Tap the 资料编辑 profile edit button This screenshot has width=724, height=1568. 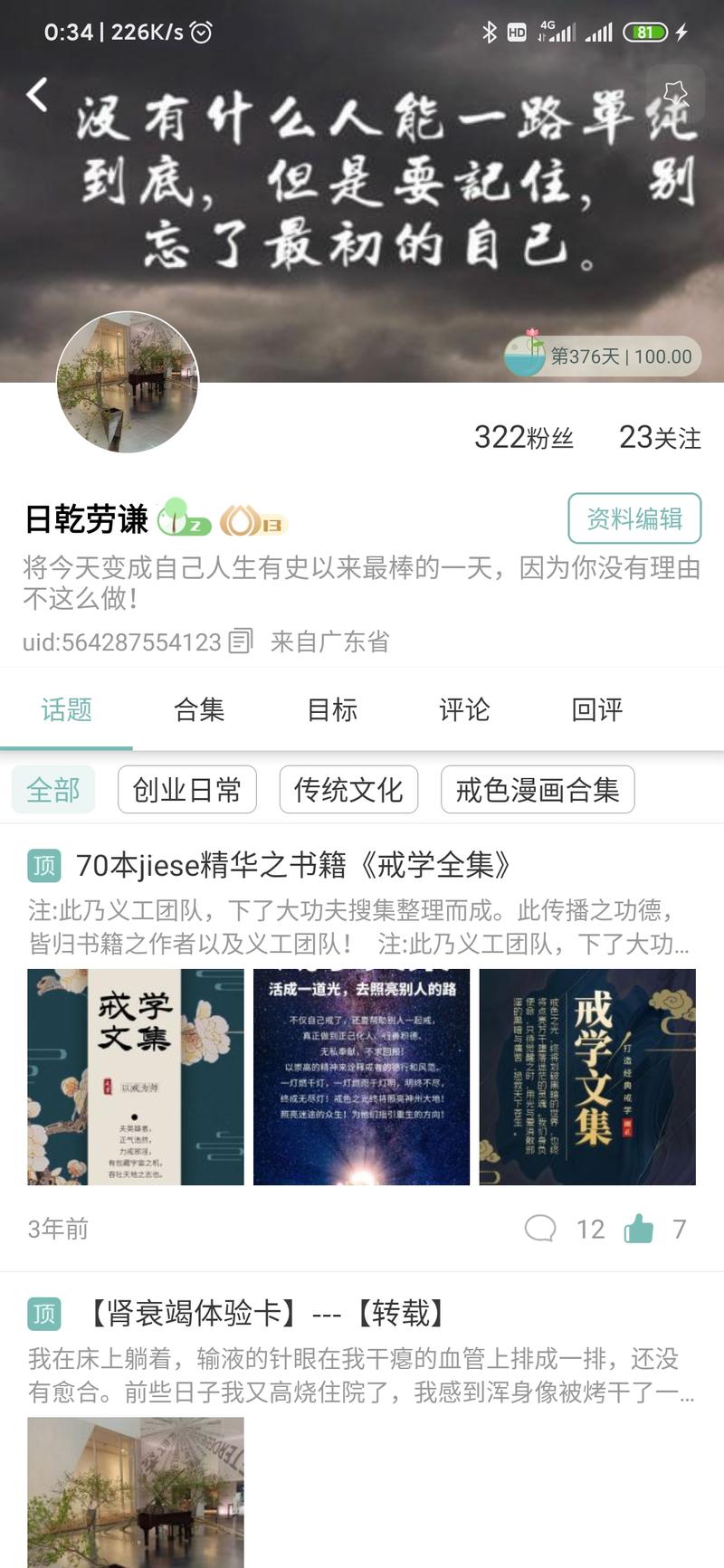tap(634, 518)
